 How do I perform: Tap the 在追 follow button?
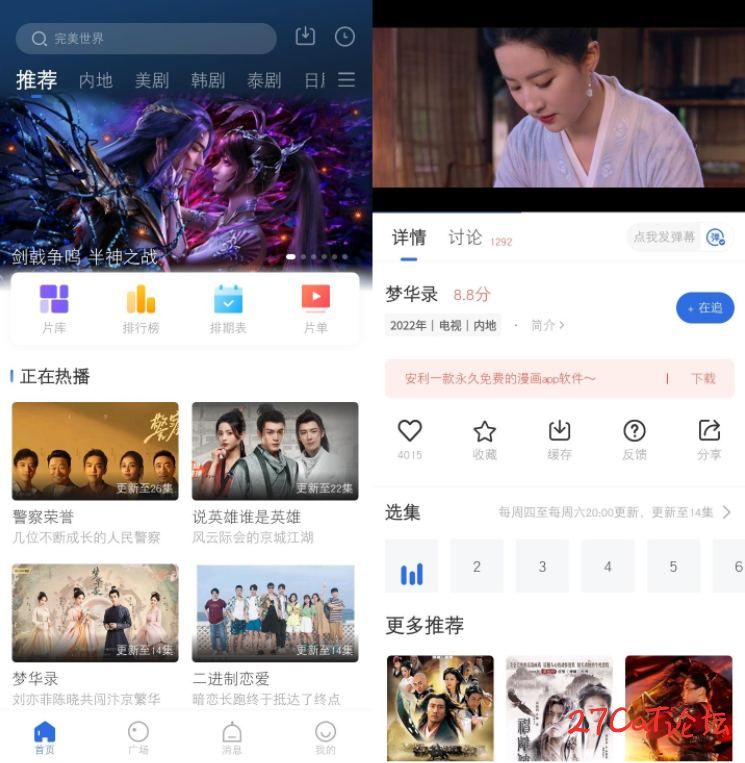click(x=705, y=308)
